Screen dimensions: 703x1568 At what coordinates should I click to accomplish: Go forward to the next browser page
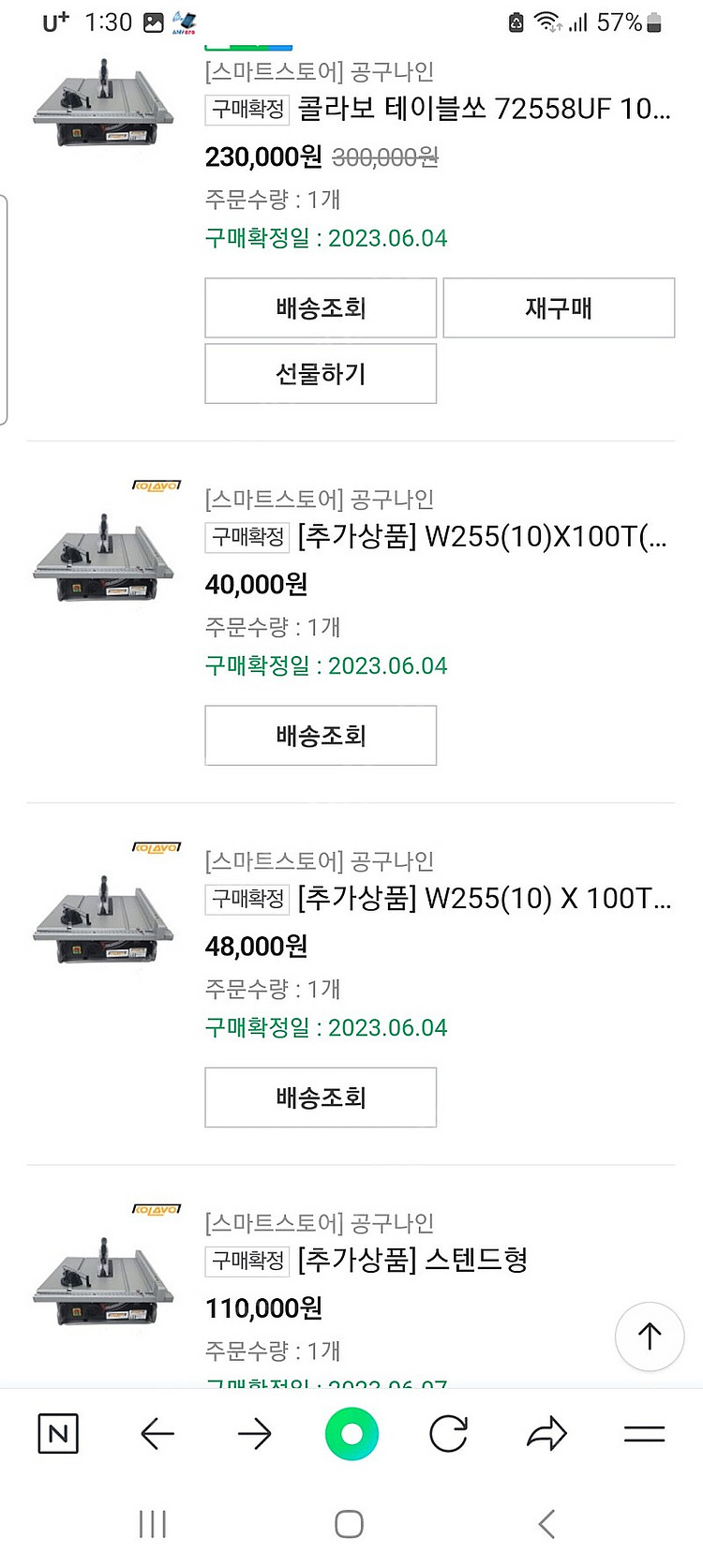(254, 1433)
